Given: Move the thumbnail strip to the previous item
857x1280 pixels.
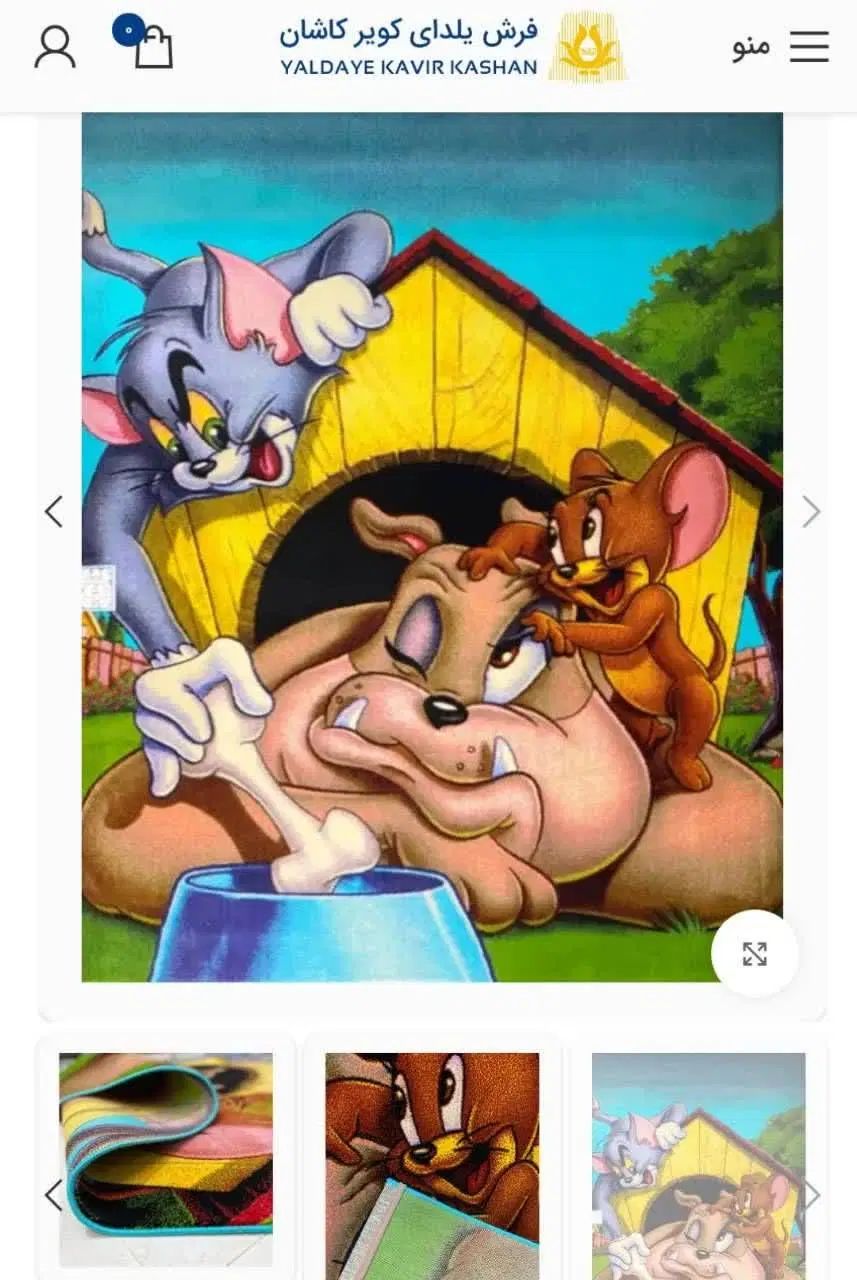Looking at the screenshot, I should [53, 1195].
